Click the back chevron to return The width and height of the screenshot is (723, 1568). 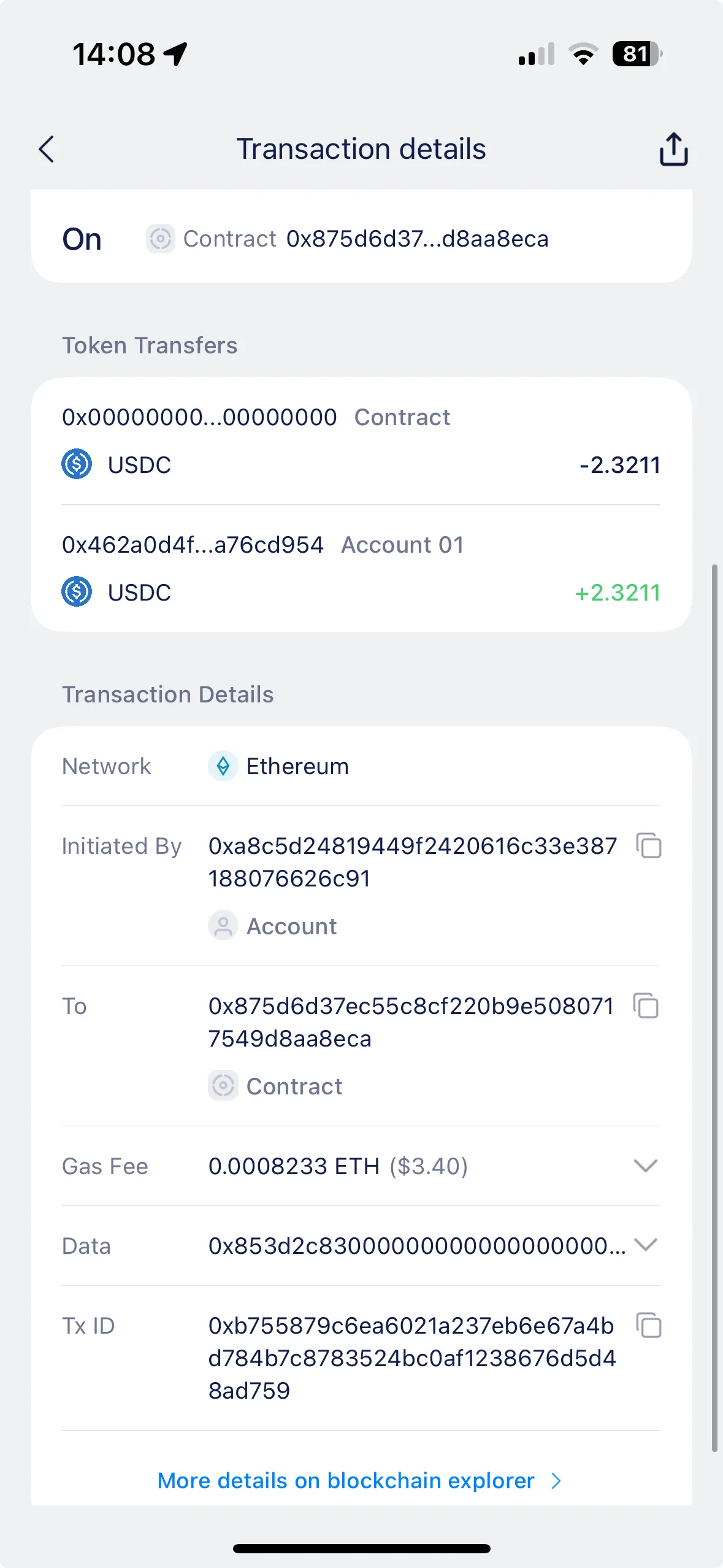pos(47,149)
